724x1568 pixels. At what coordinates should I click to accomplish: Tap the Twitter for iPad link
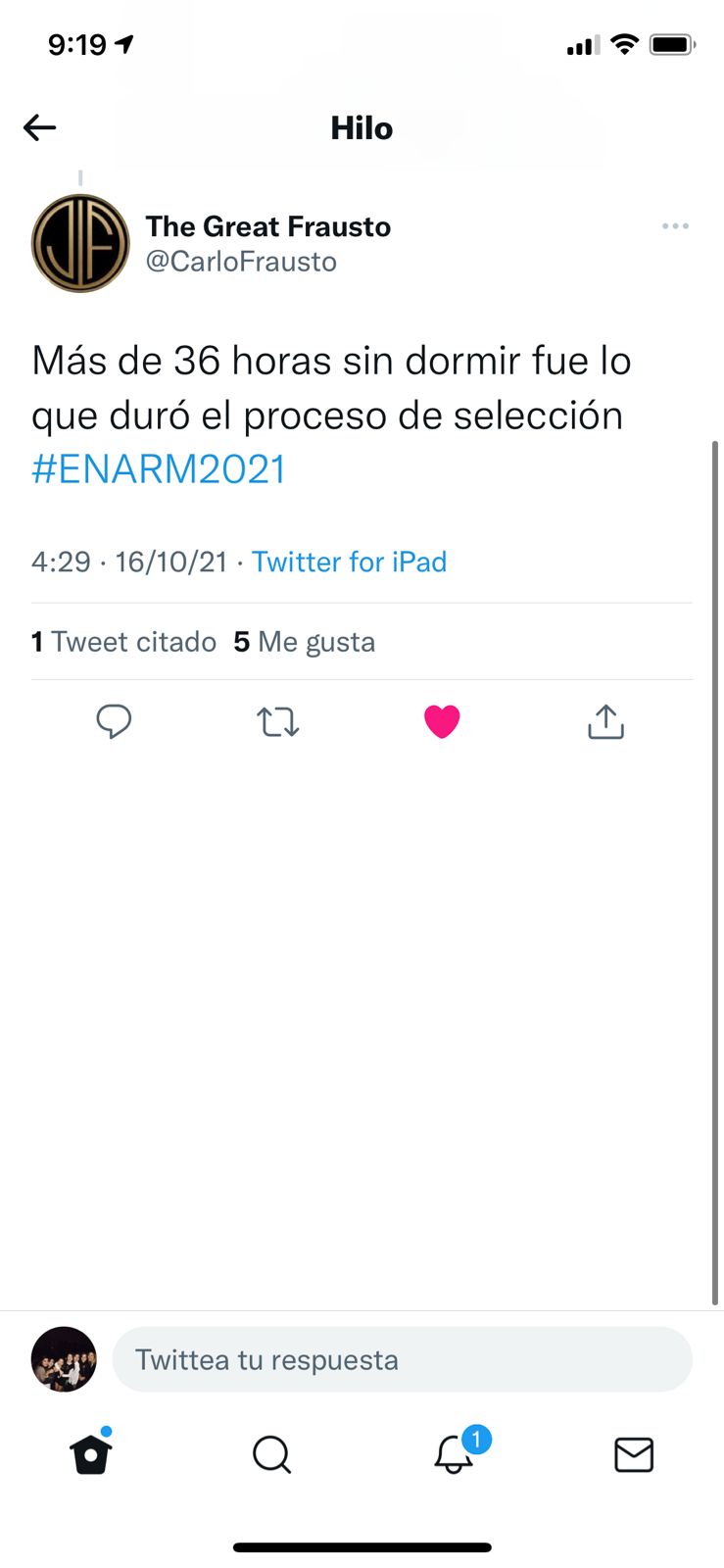tap(349, 562)
